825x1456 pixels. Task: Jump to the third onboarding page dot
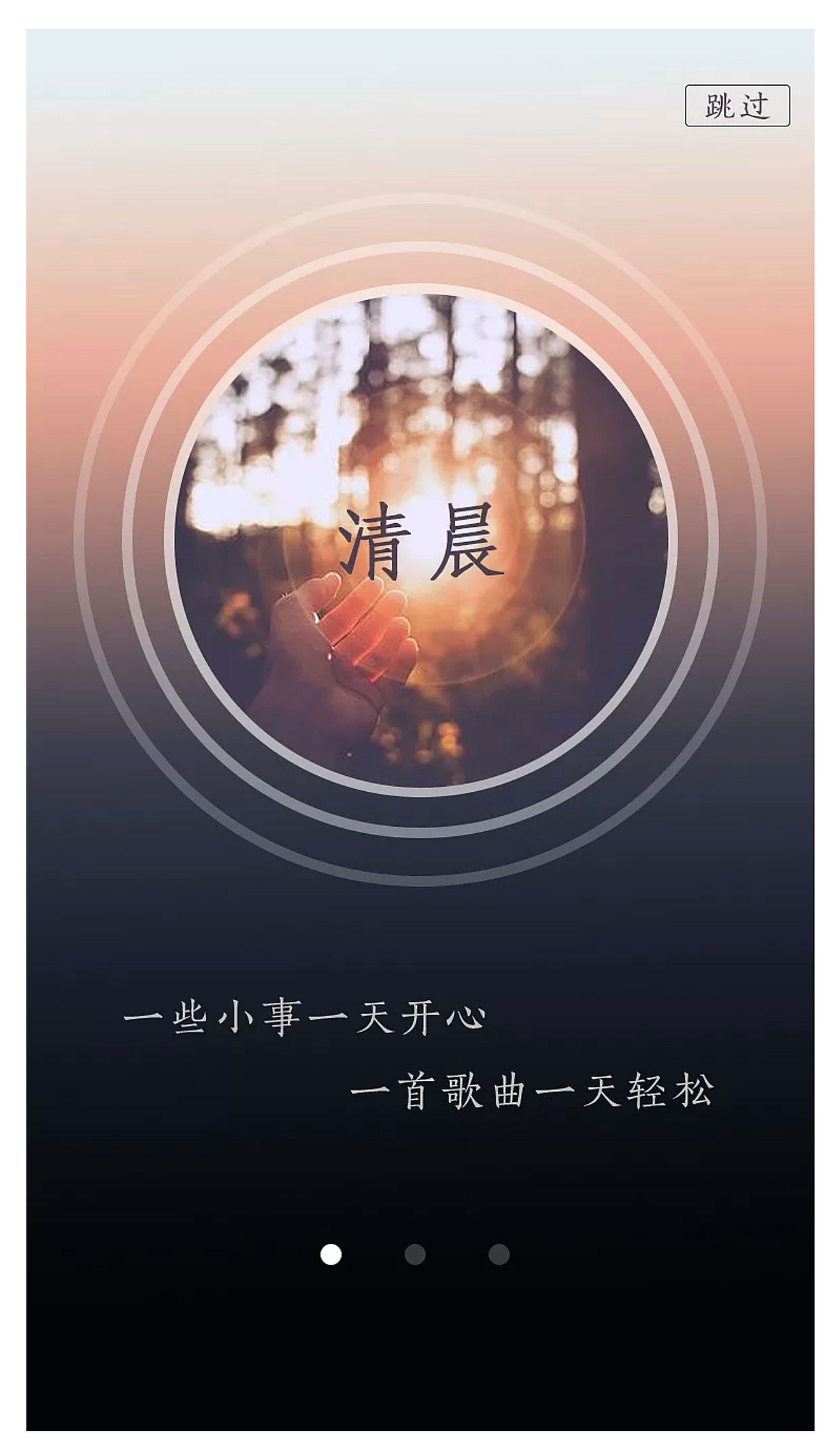click(499, 1254)
